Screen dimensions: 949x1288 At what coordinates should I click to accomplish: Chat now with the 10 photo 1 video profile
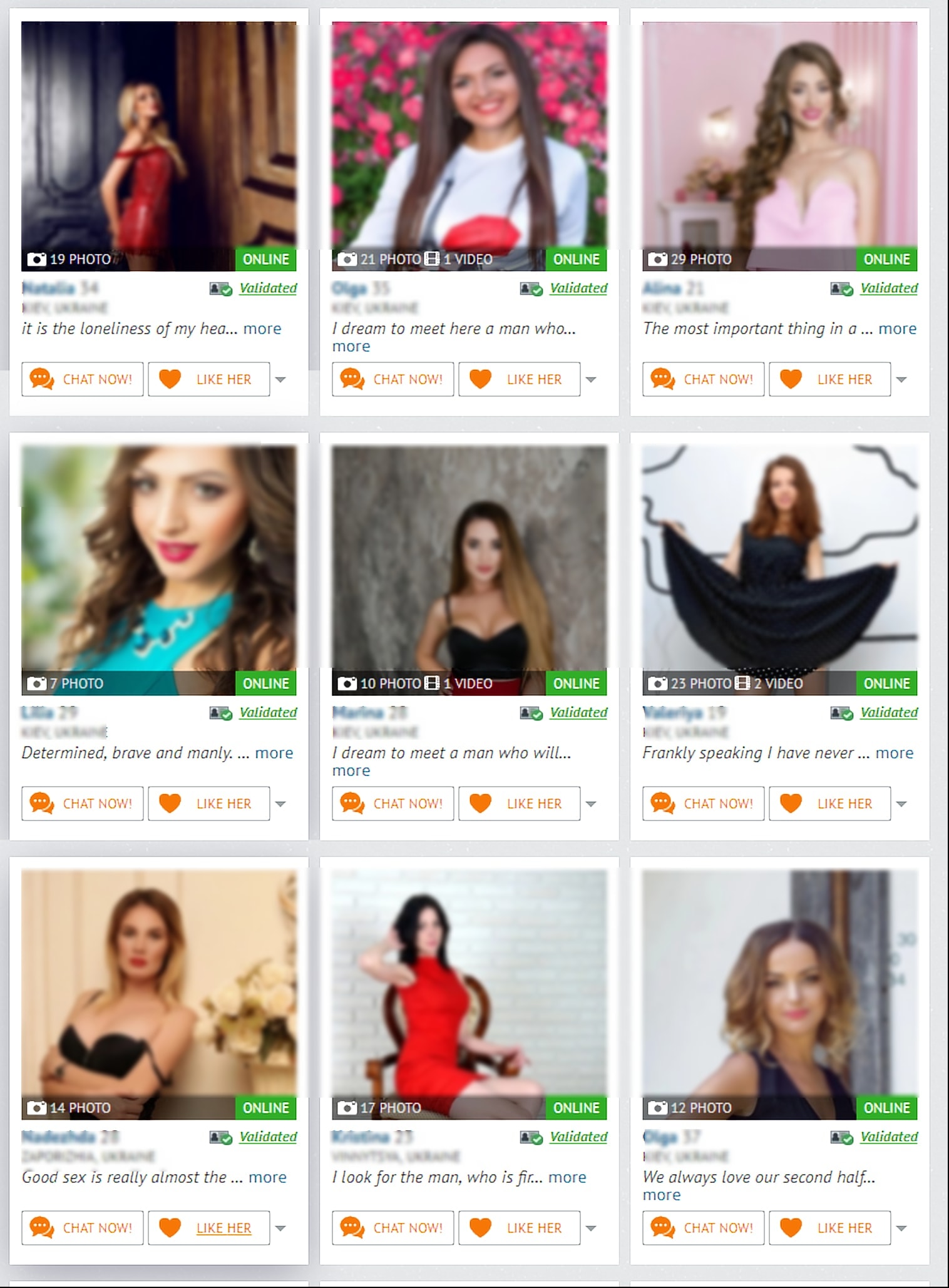392,804
